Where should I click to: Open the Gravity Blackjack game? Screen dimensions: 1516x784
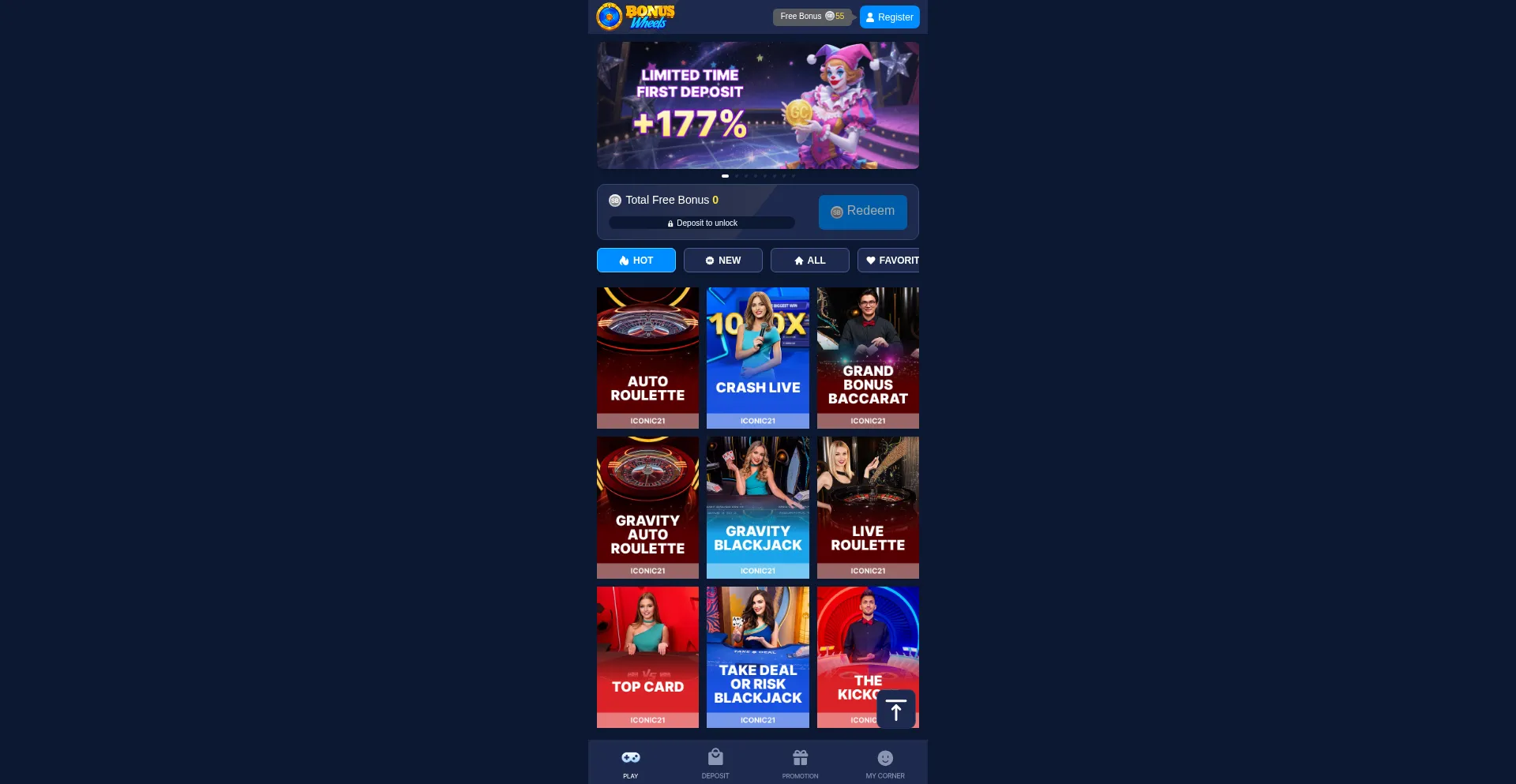[x=757, y=507]
